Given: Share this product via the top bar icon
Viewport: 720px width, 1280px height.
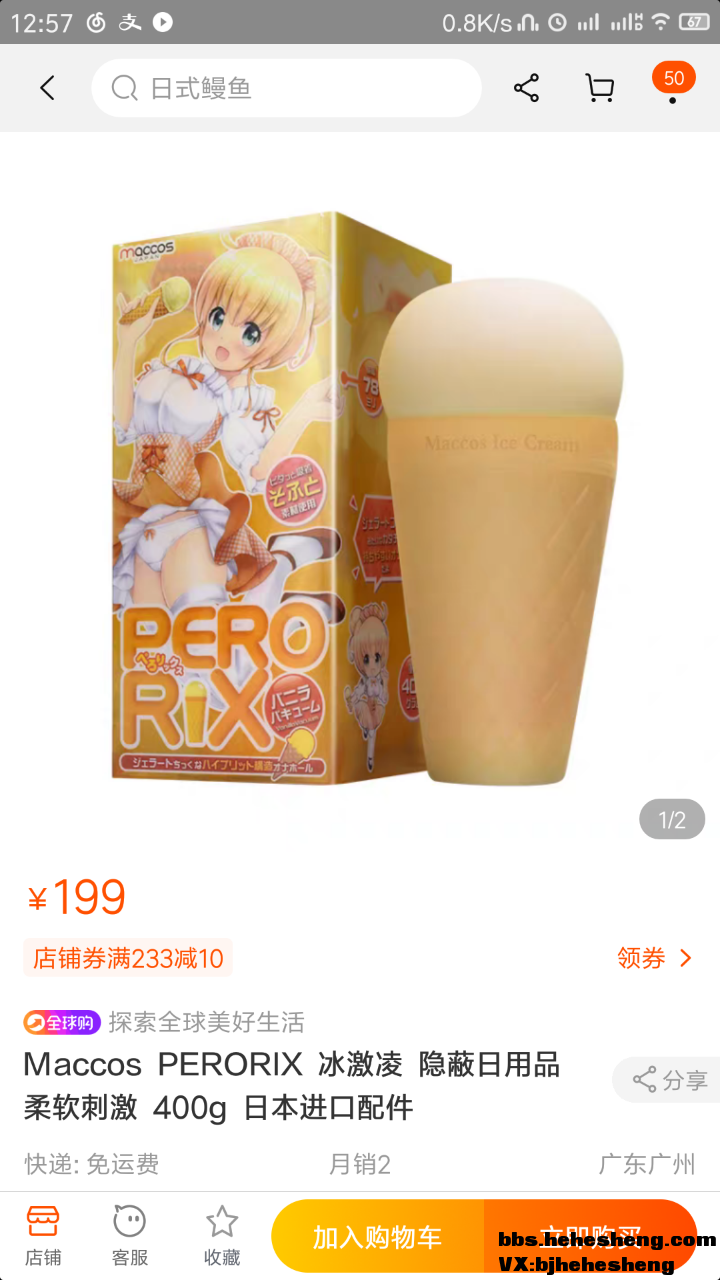Looking at the screenshot, I should click(526, 88).
